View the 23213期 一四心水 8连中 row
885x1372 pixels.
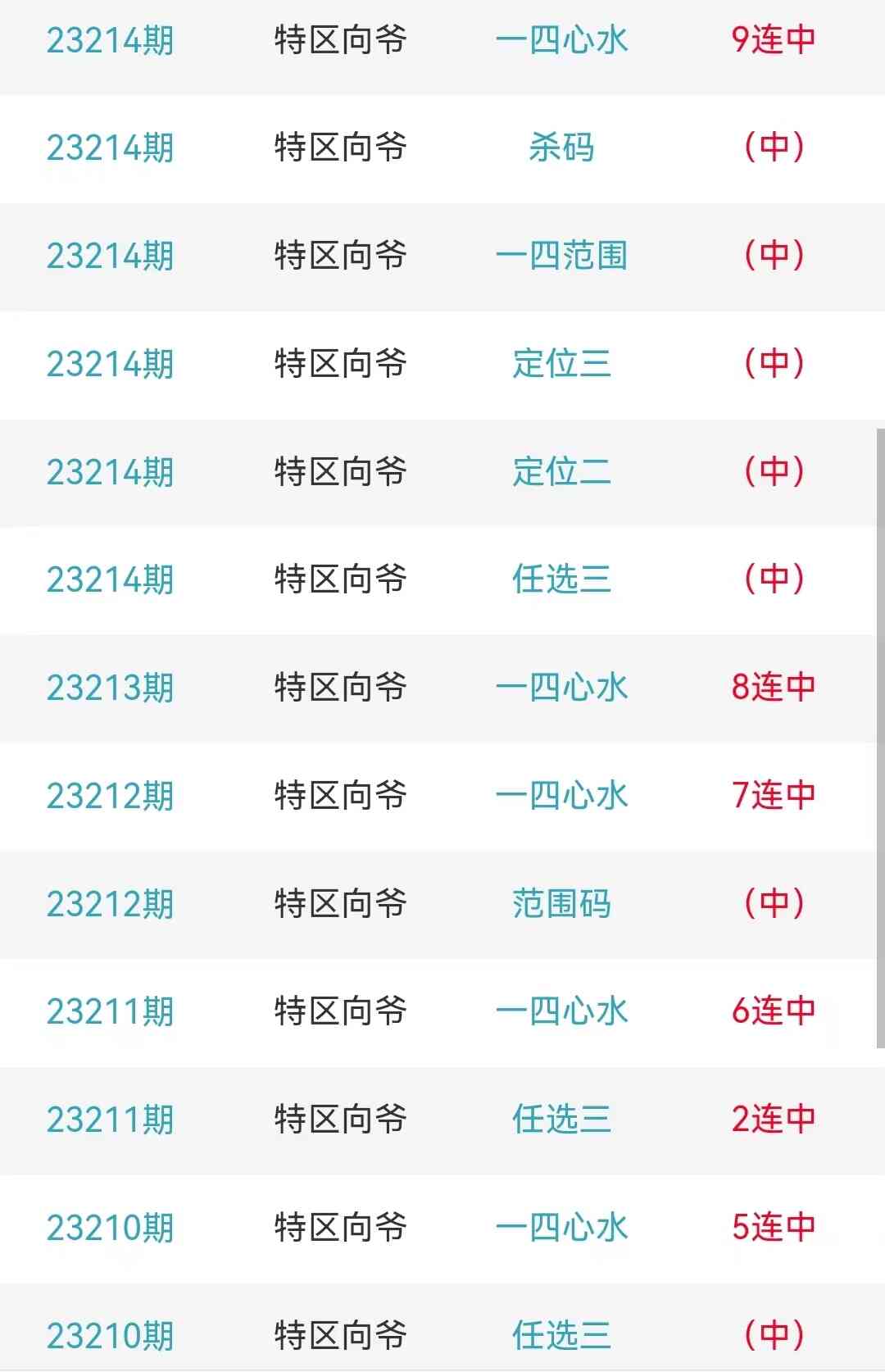(561, 688)
